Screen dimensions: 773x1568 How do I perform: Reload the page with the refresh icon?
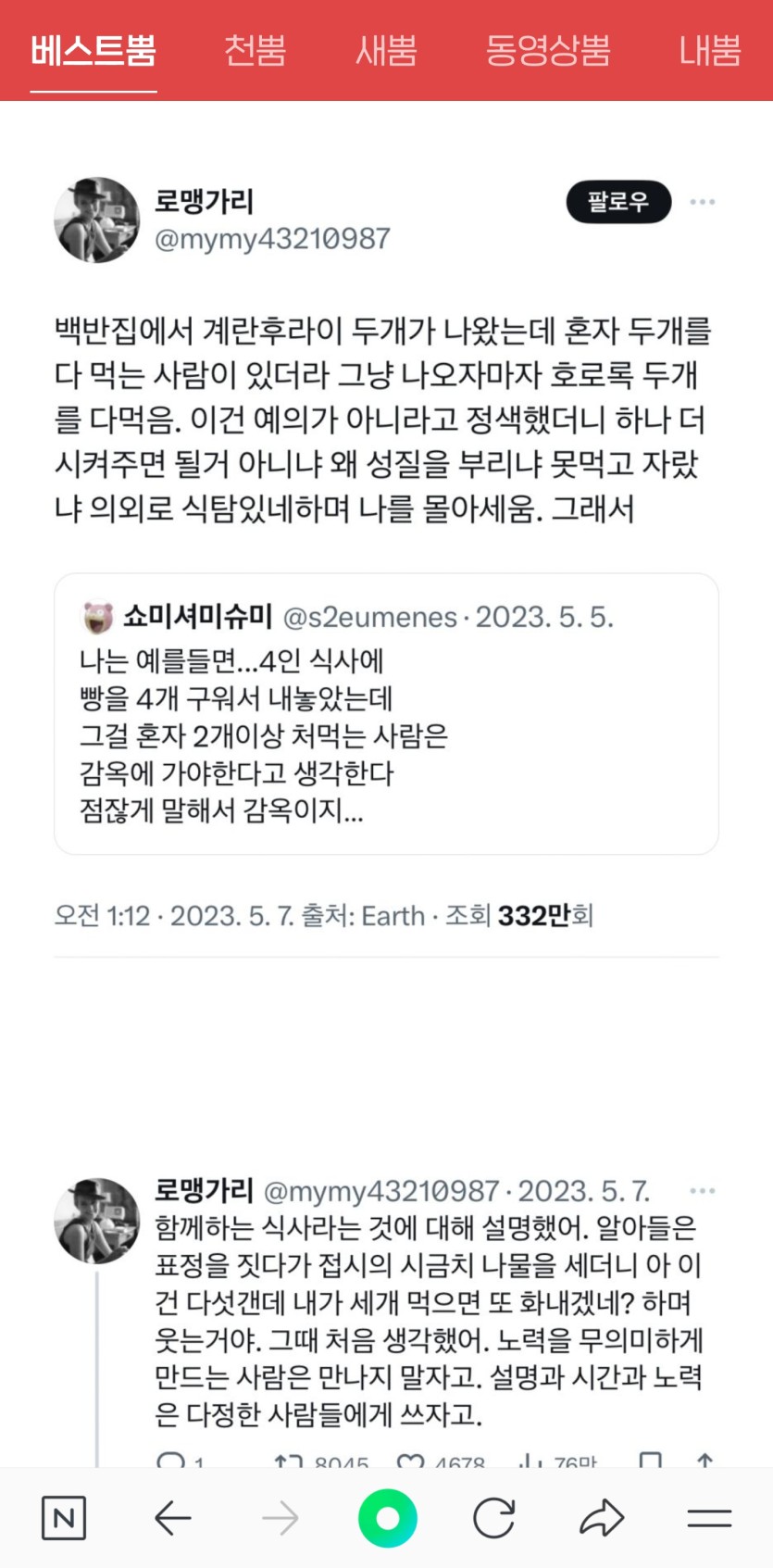pyautogui.click(x=494, y=1518)
